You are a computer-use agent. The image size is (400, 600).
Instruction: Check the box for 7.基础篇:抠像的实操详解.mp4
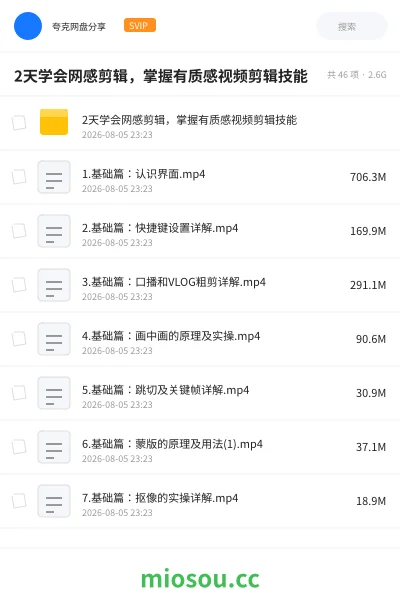pyautogui.click(x=19, y=501)
